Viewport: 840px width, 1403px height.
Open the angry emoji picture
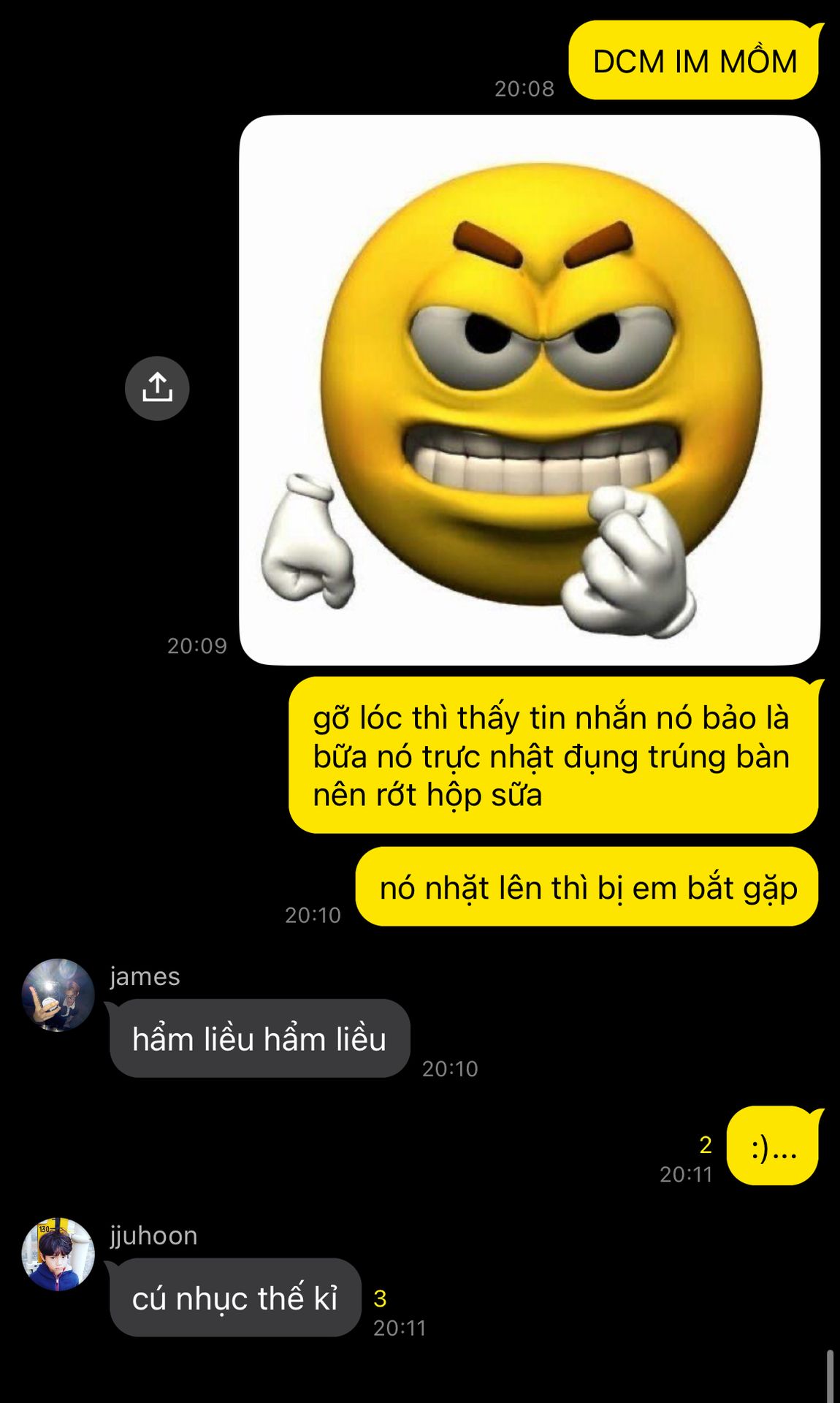click(530, 390)
